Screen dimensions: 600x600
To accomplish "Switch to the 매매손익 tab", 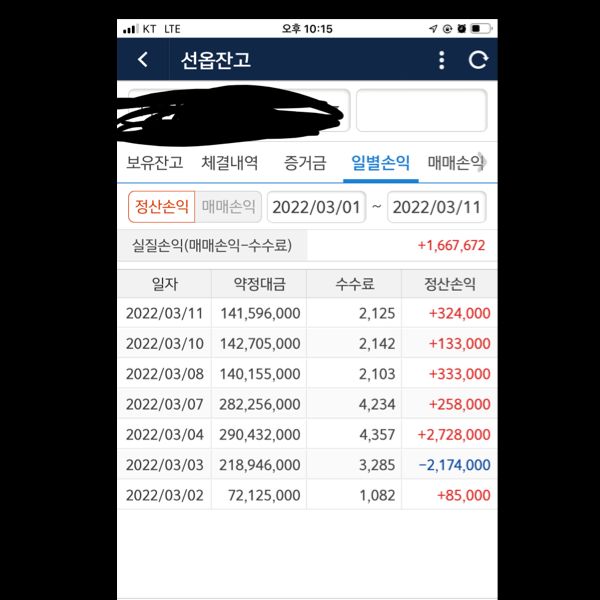I will point(456,163).
